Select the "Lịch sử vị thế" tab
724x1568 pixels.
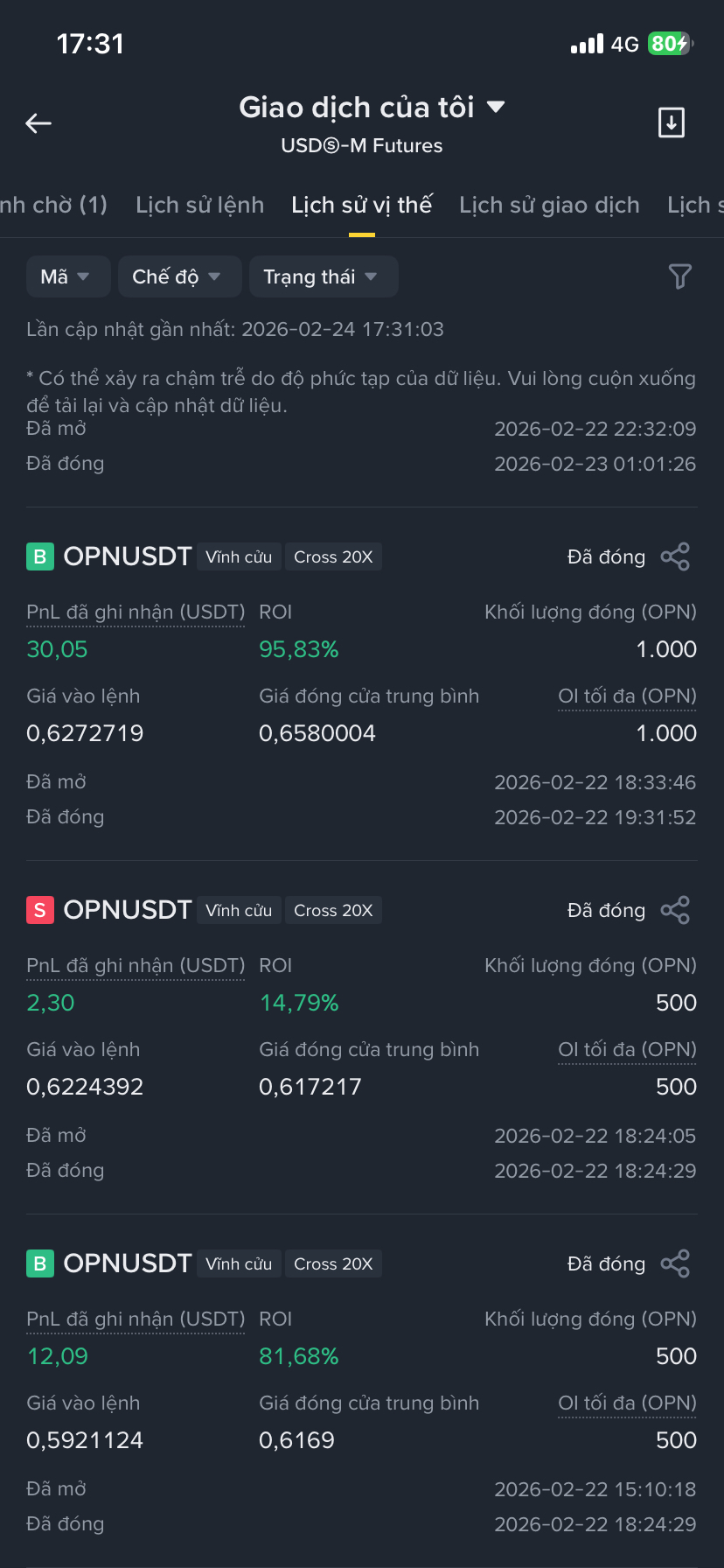click(x=361, y=205)
